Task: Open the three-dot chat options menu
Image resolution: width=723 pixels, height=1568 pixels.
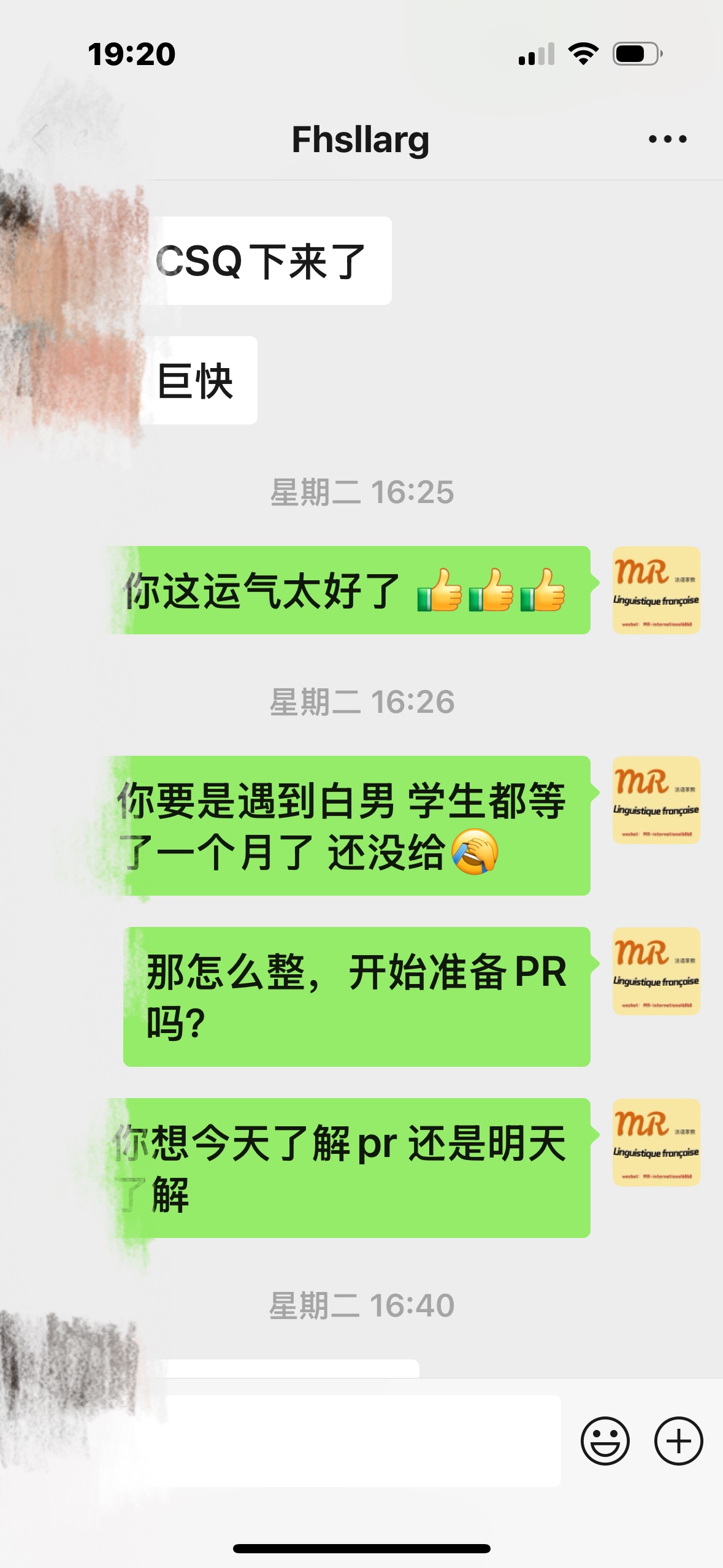Action: (667, 139)
